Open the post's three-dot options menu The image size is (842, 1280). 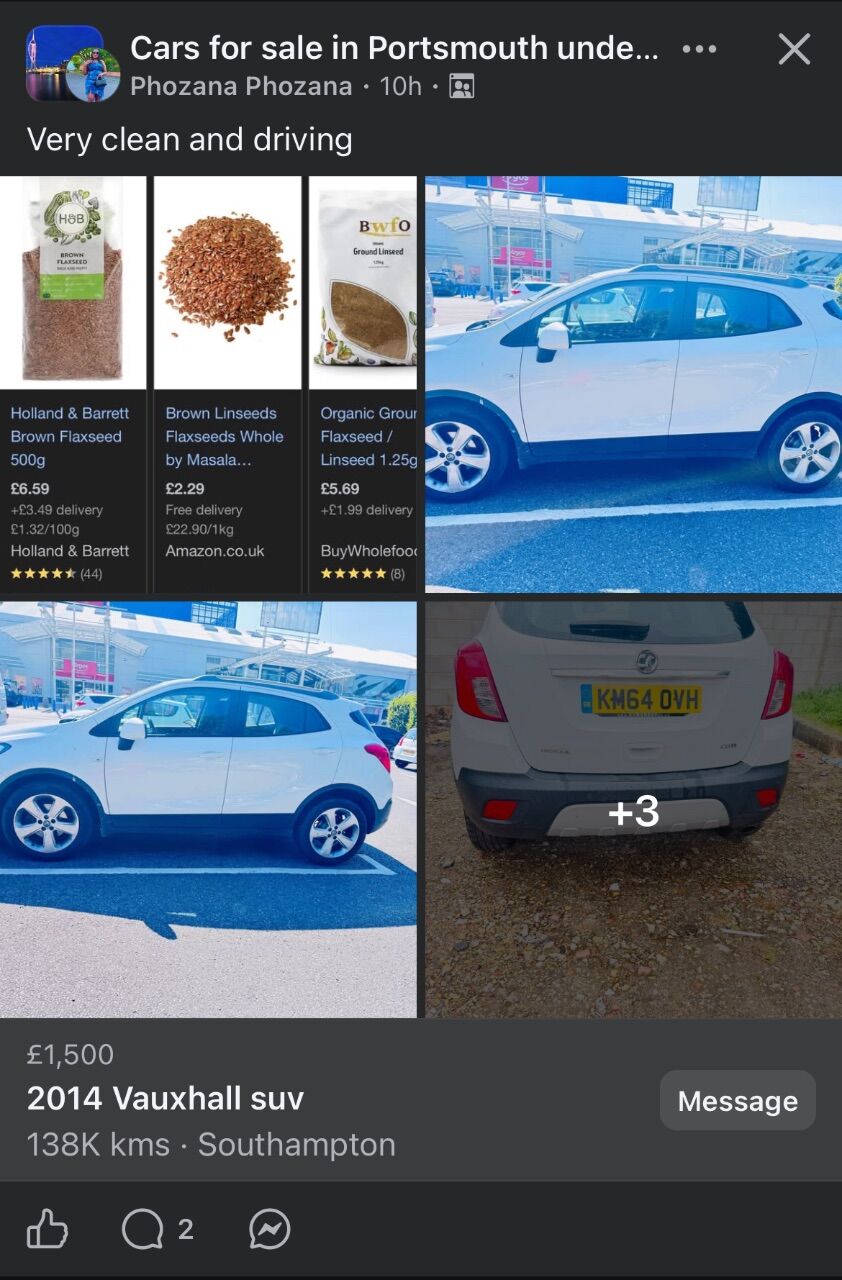click(x=699, y=49)
